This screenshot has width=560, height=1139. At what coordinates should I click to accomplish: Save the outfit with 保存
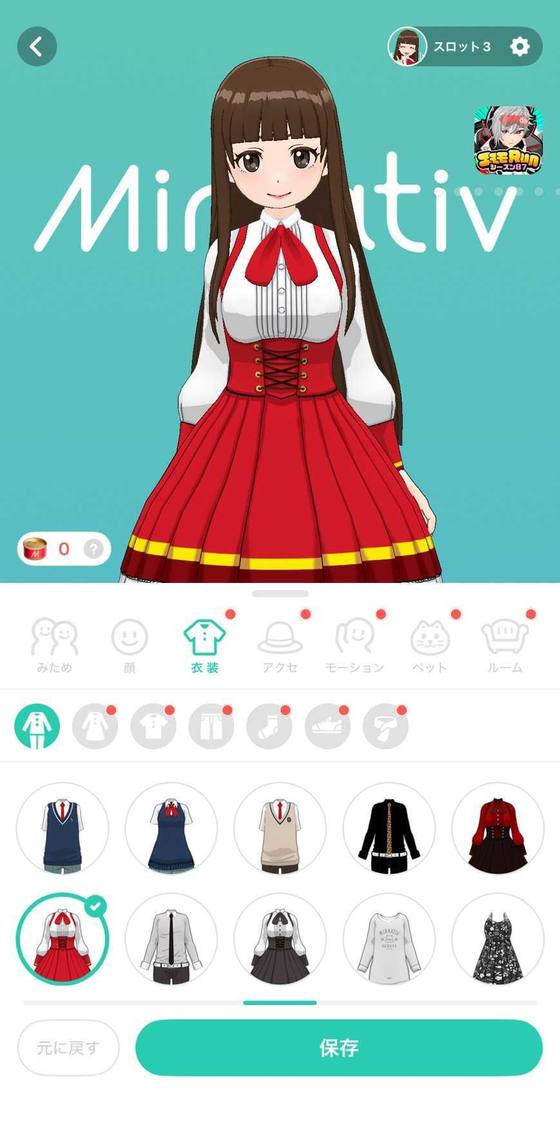pyautogui.click(x=339, y=1047)
